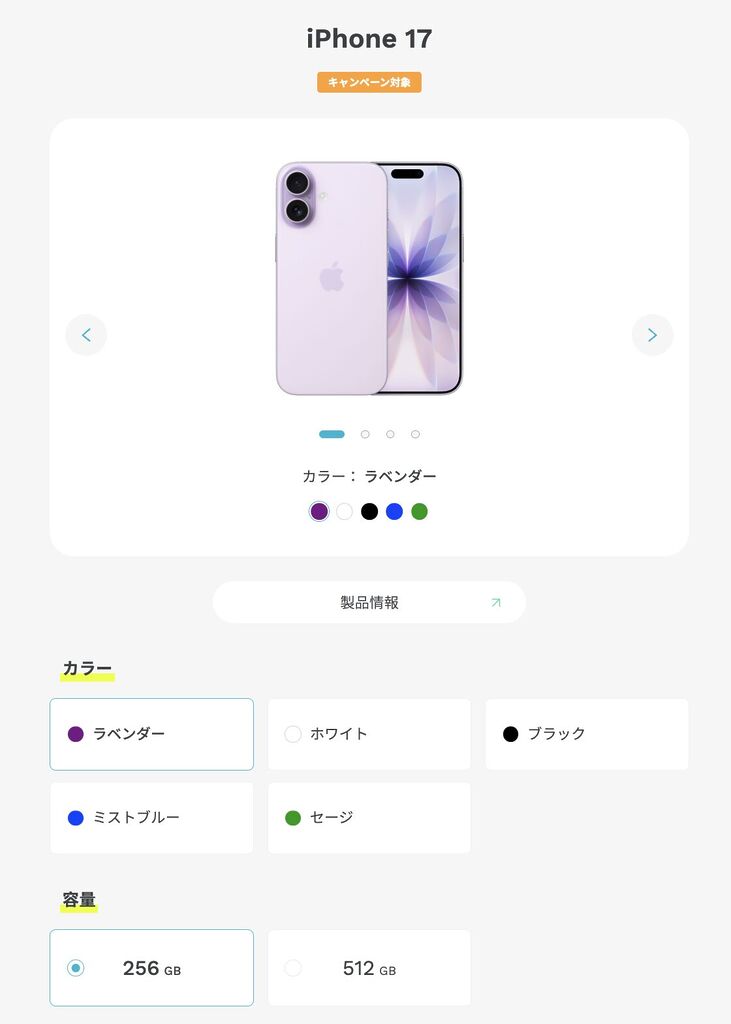Choose the blue swatch under the phone image

click(394, 511)
